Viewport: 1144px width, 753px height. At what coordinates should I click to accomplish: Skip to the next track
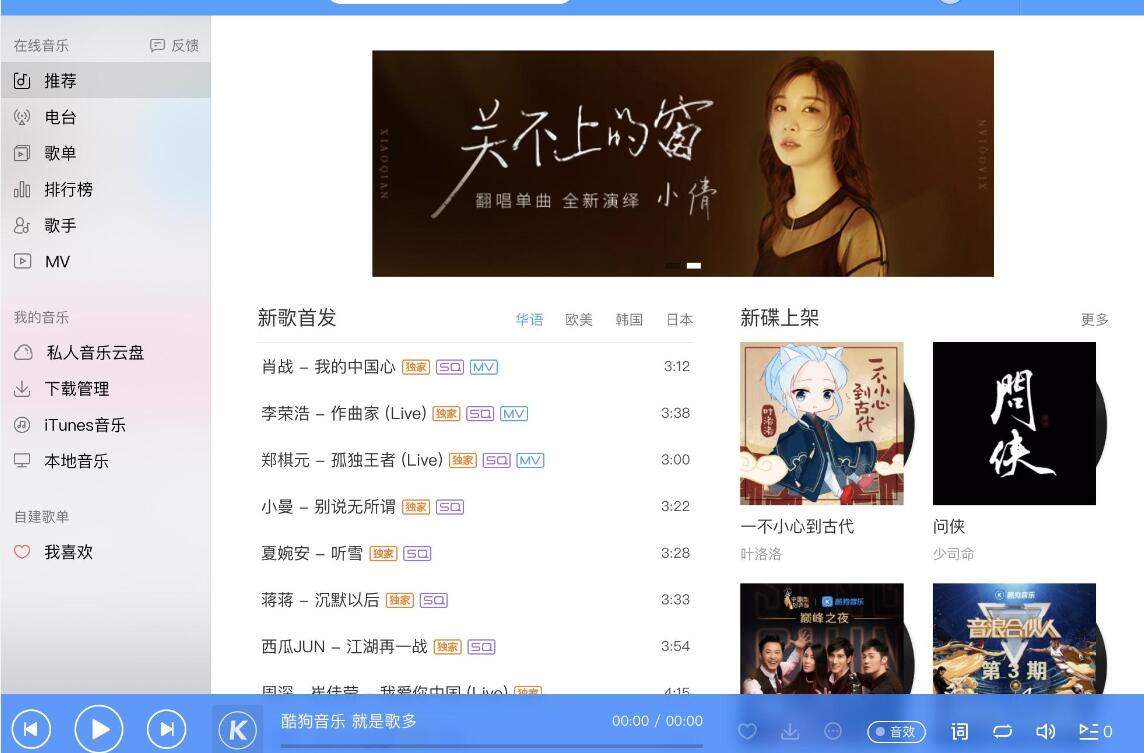tap(167, 729)
